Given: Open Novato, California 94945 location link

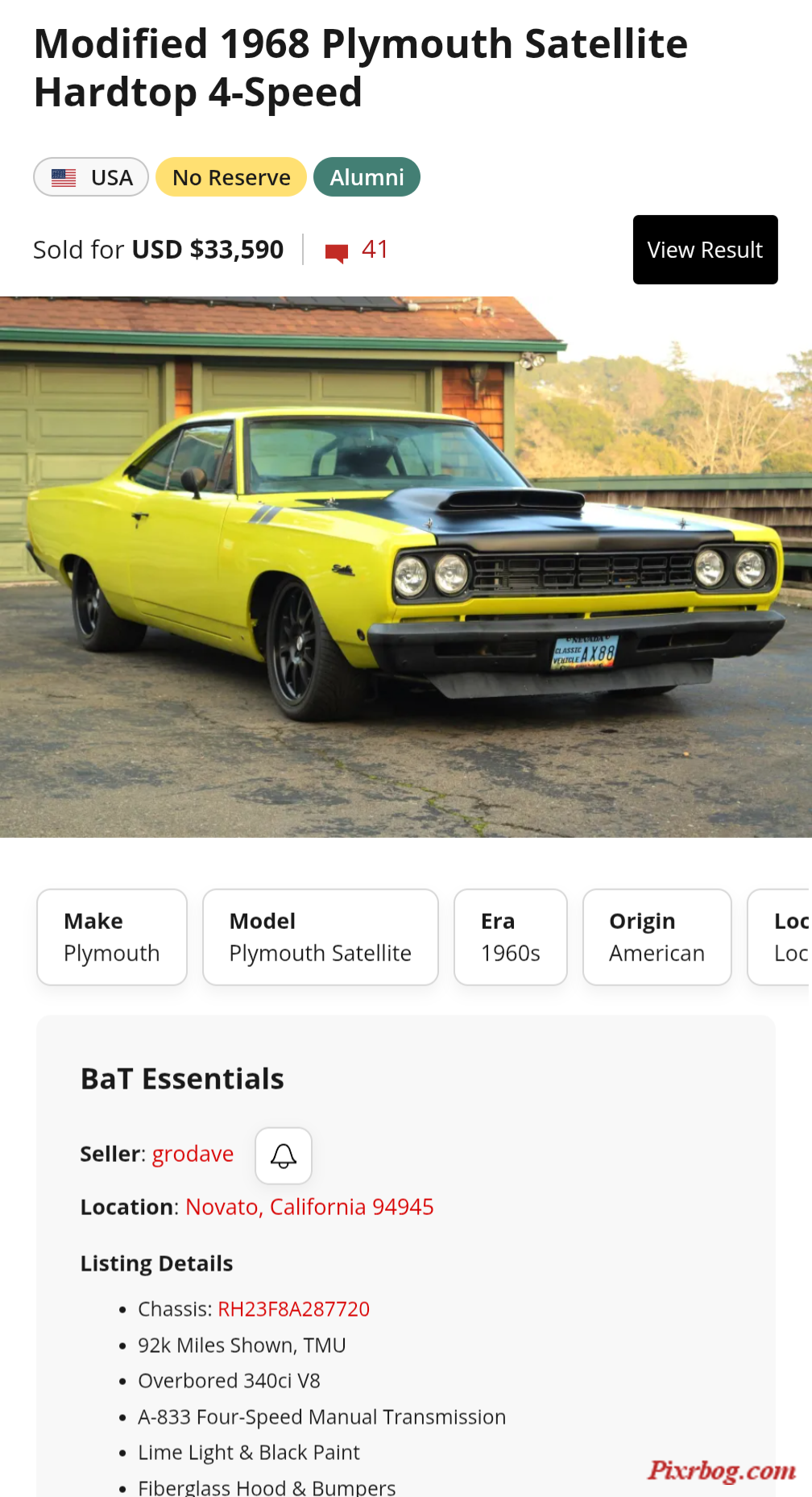Looking at the screenshot, I should [x=309, y=1207].
